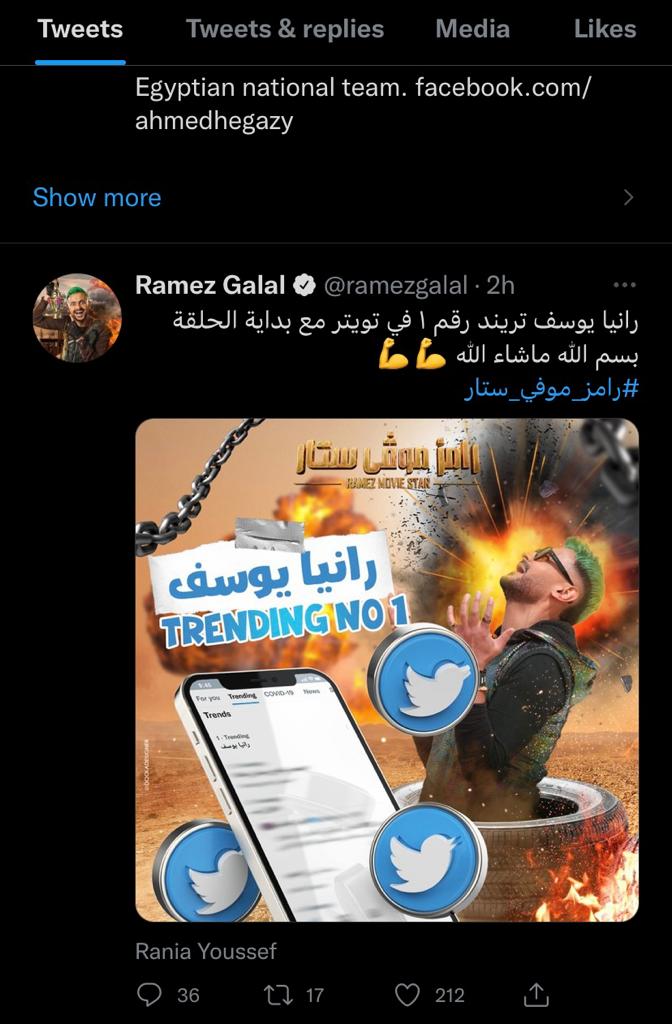Like Ramez Galal's tweet

(407, 994)
